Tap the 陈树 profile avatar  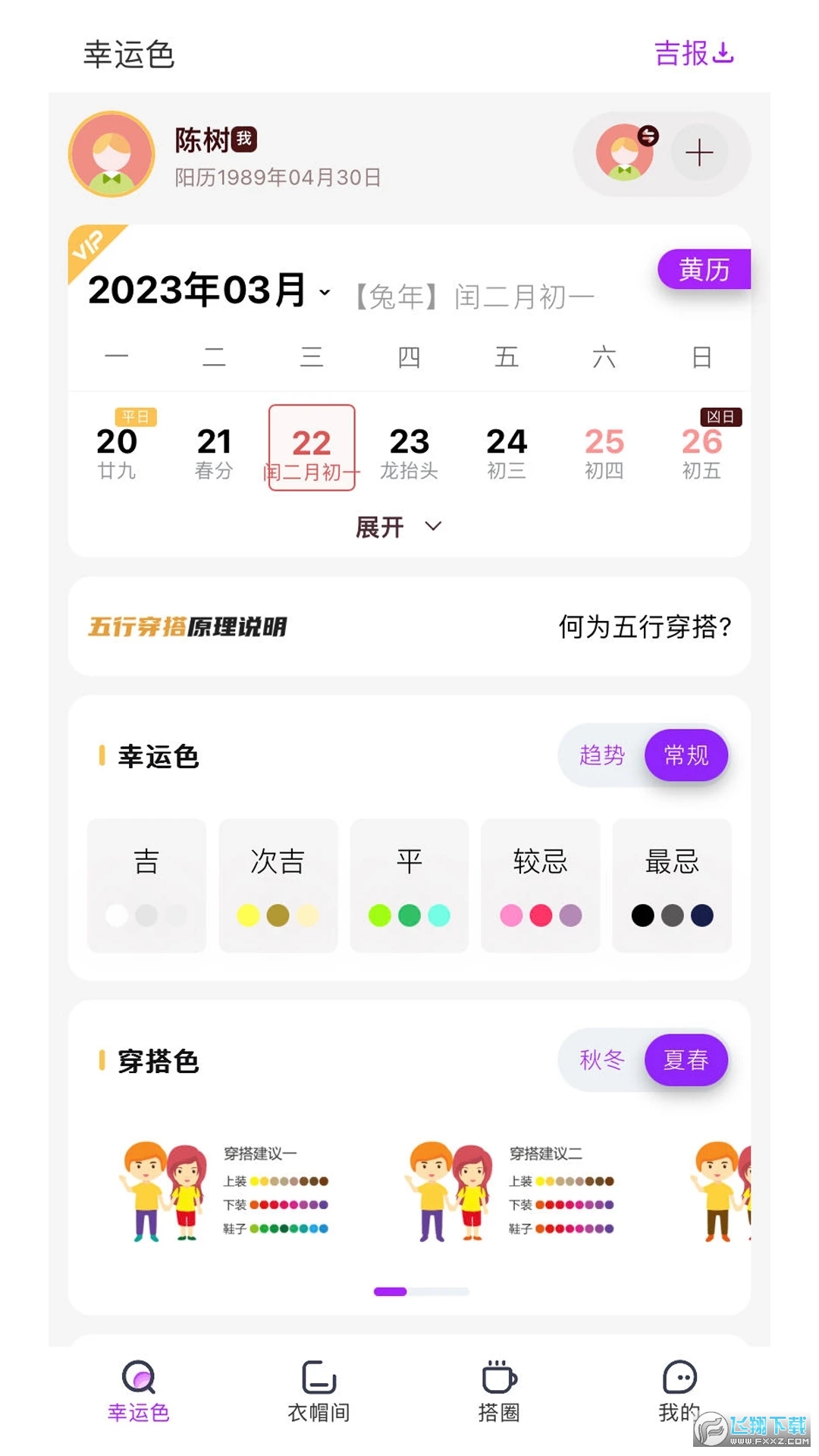pyautogui.click(x=111, y=154)
